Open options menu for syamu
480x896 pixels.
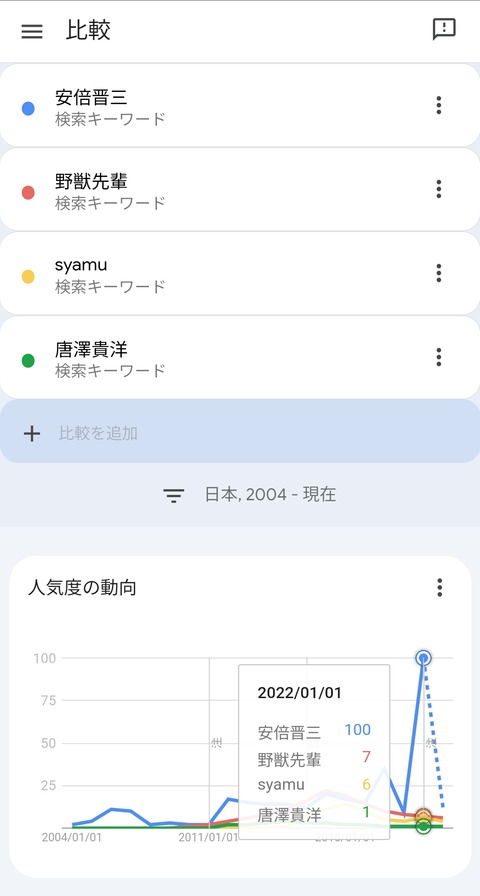click(x=438, y=273)
